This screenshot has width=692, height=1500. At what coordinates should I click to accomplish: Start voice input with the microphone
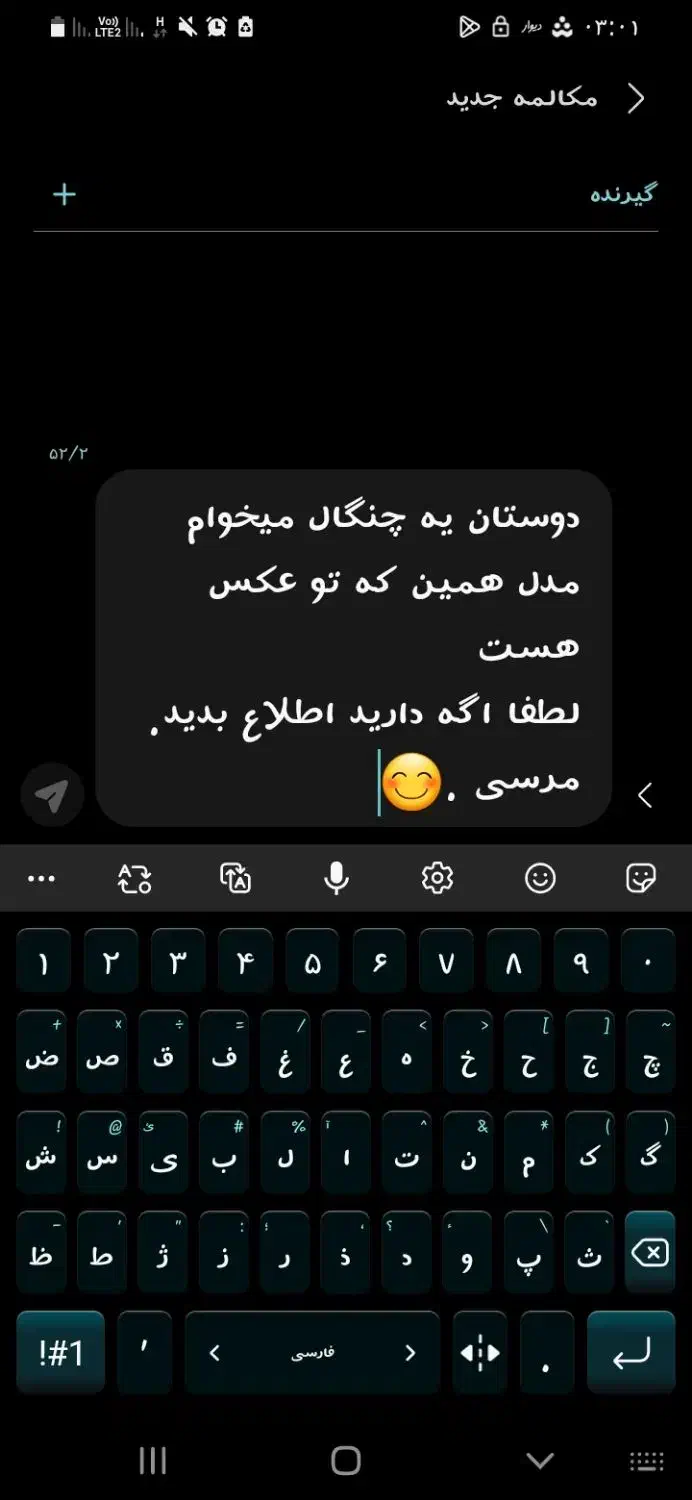[x=337, y=878]
